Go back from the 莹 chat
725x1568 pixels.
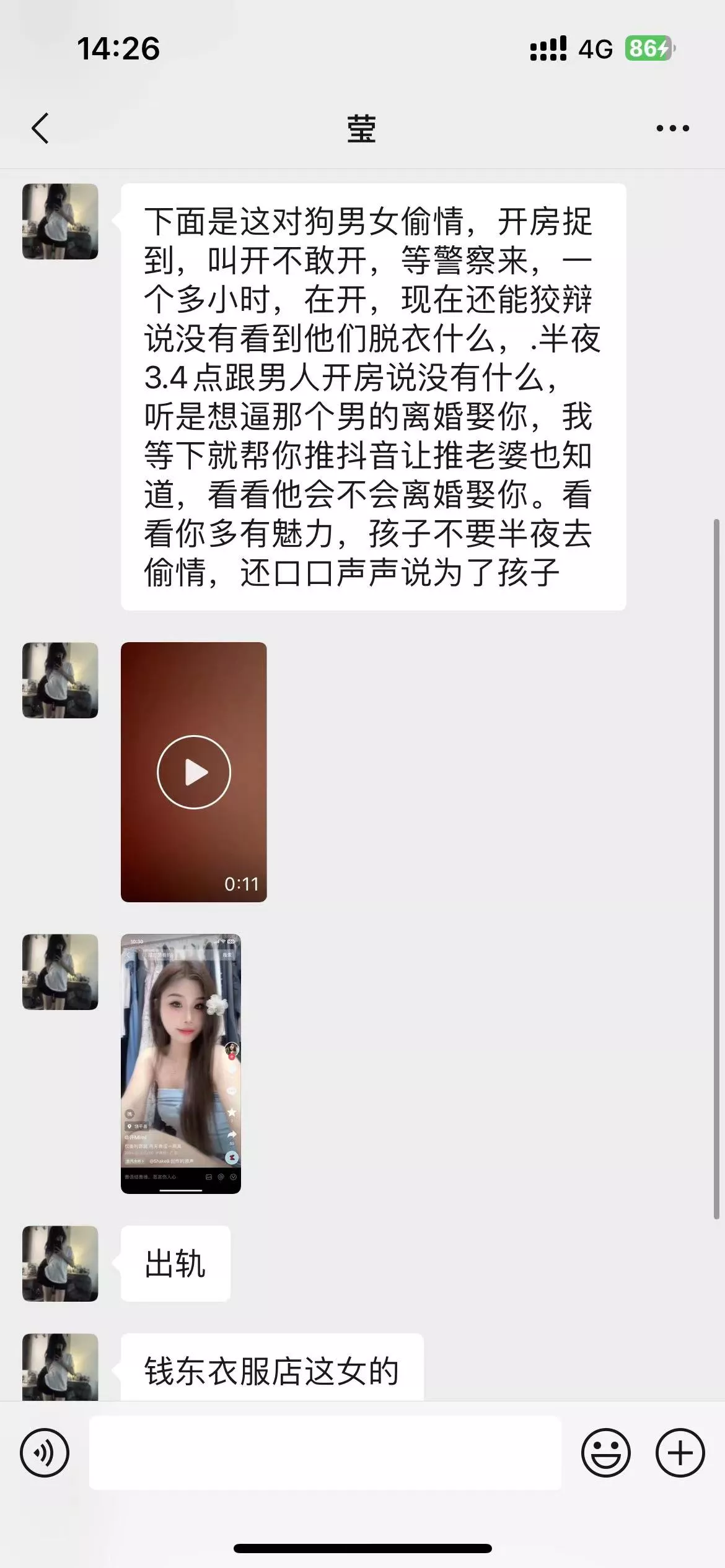40,129
